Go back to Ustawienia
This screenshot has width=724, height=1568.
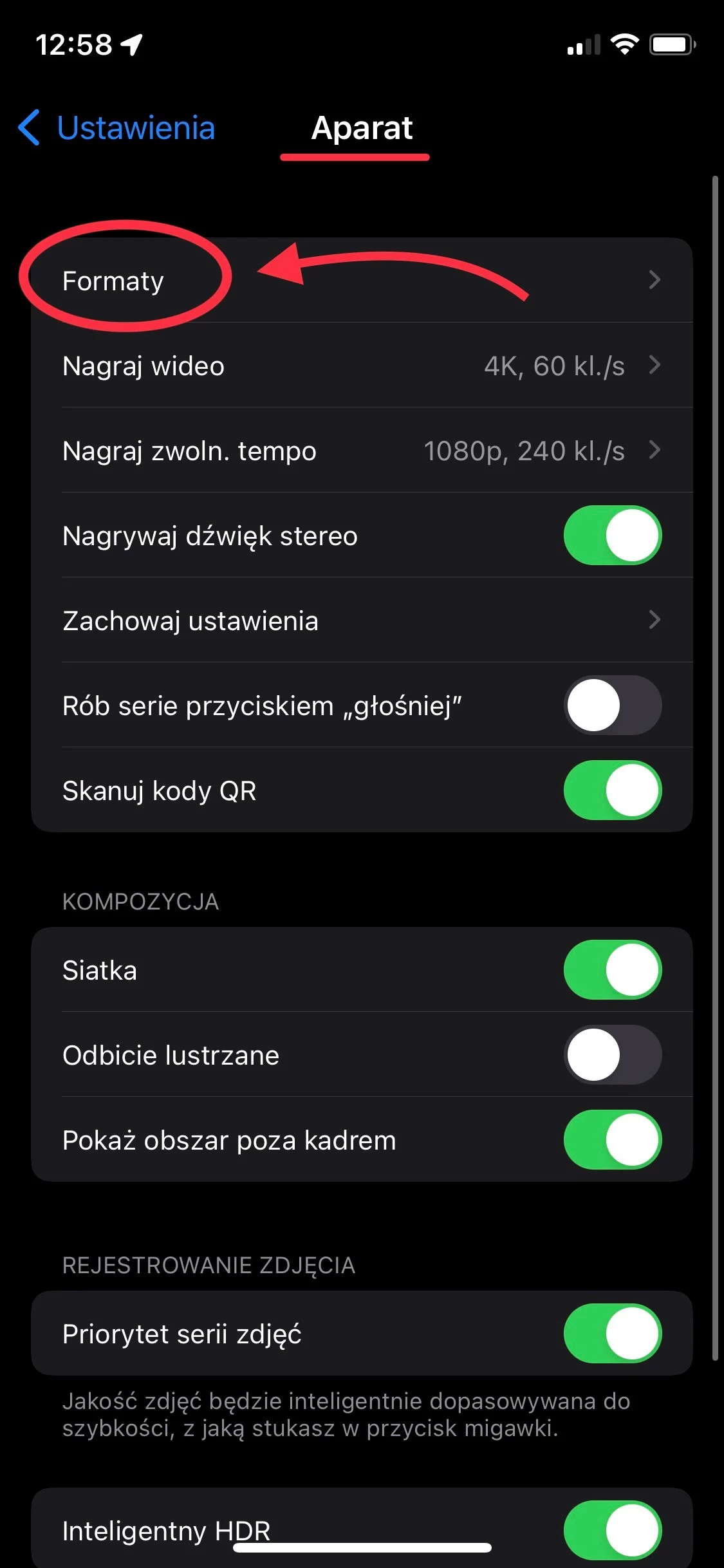[116, 127]
